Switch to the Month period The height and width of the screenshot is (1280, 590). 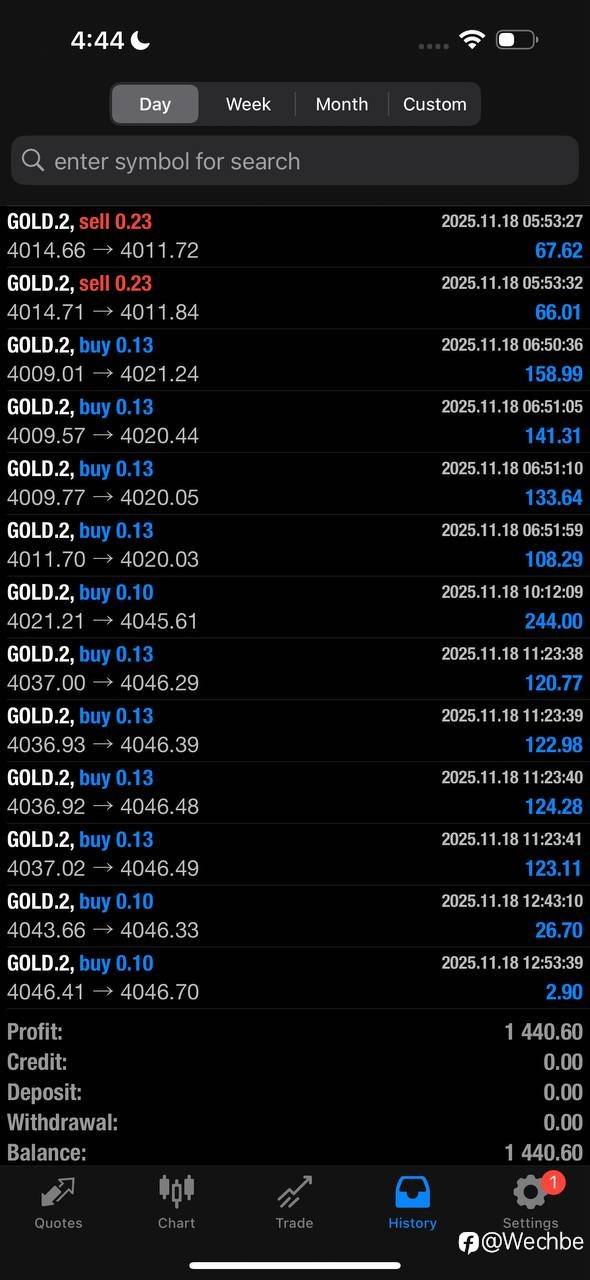[342, 104]
